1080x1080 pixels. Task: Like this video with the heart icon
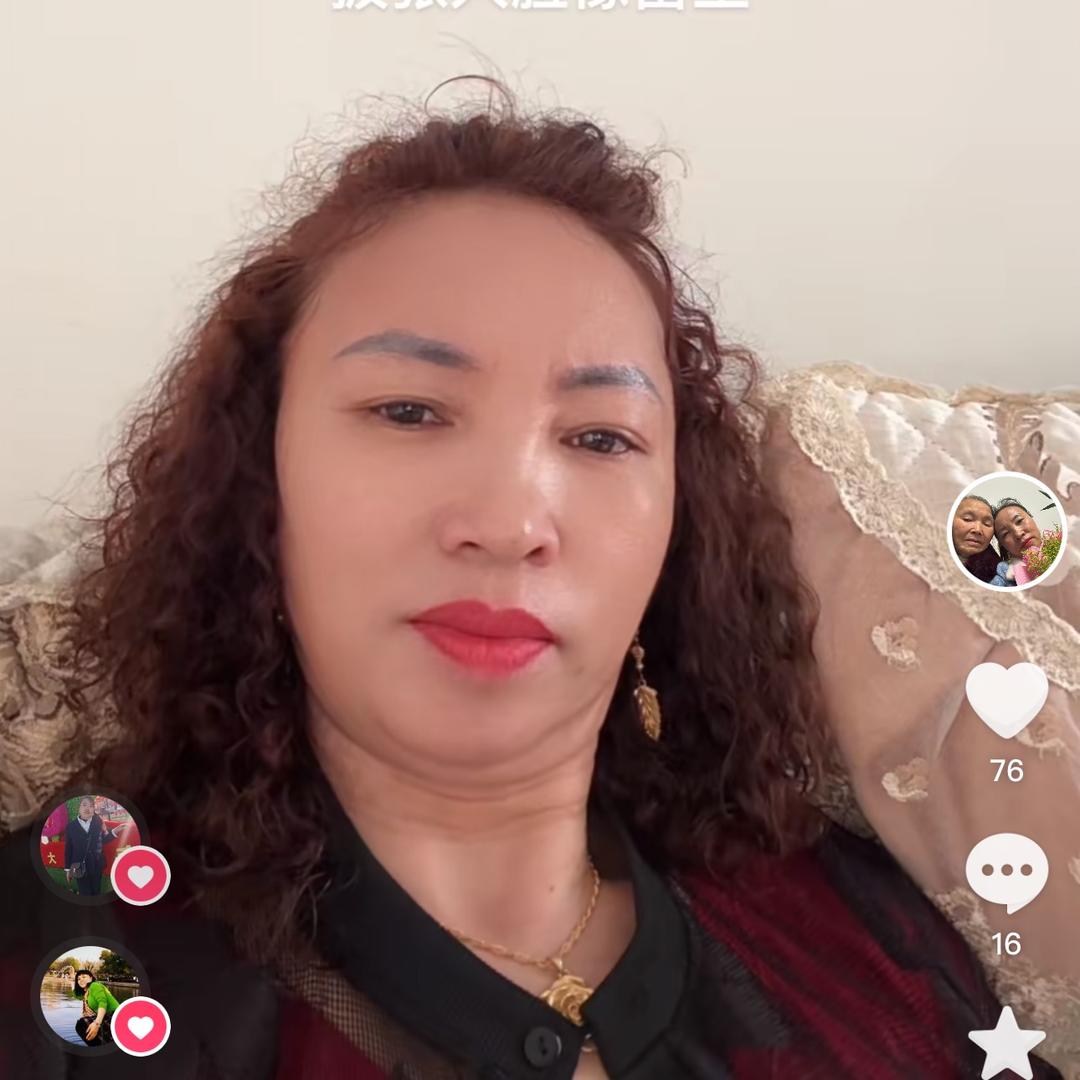tap(1006, 699)
